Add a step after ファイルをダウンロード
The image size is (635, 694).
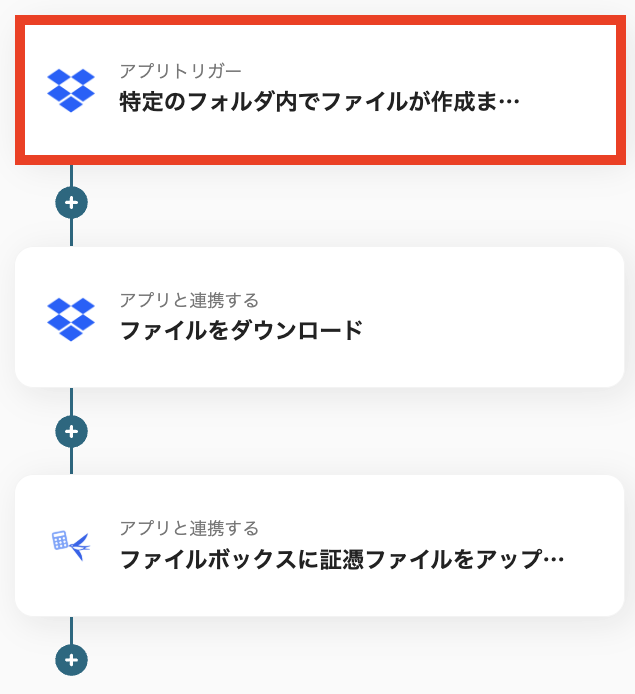(x=71, y=432)
